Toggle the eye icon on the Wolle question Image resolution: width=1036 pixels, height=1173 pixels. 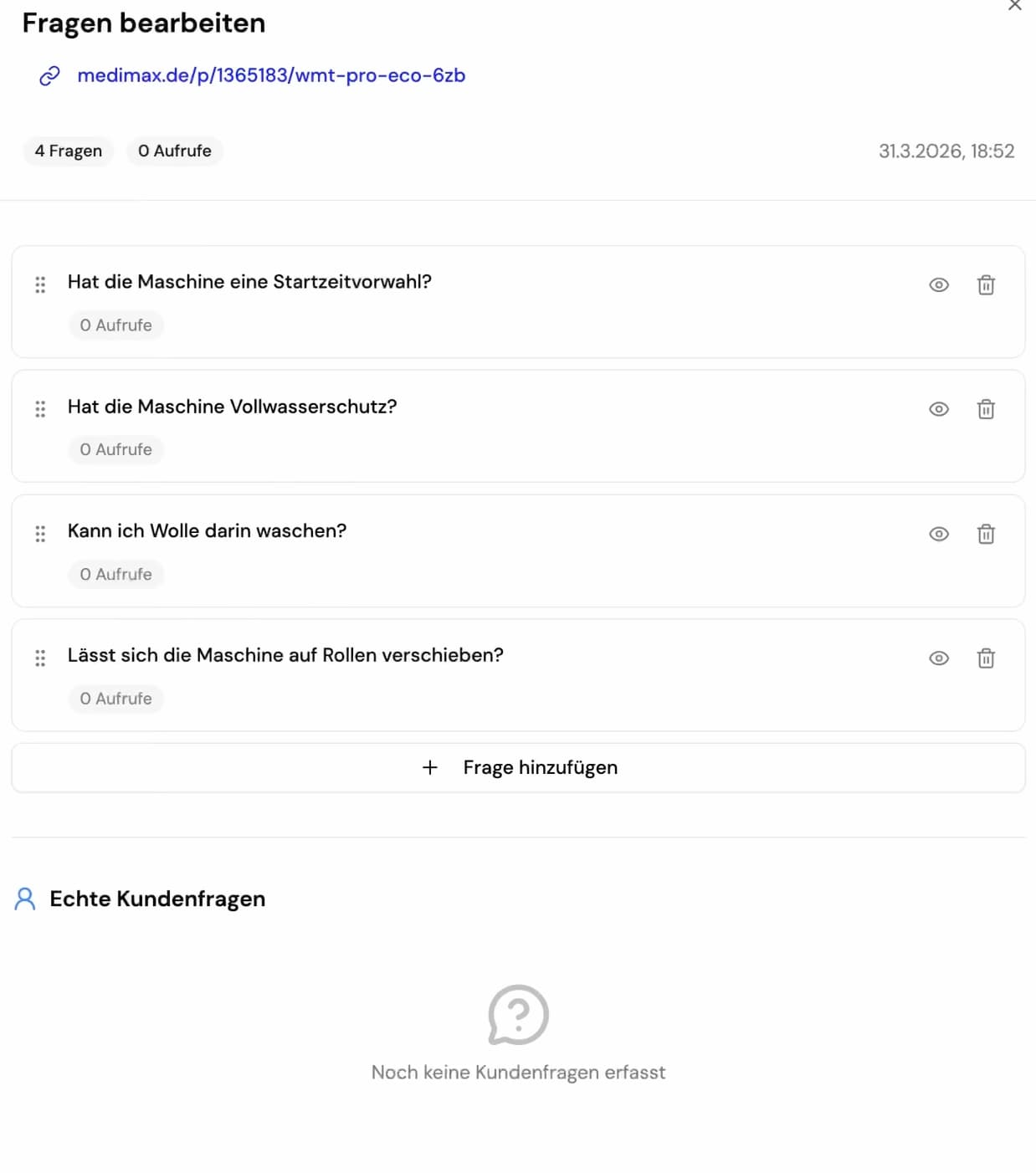pyautogui.click(x=938, y=533)
